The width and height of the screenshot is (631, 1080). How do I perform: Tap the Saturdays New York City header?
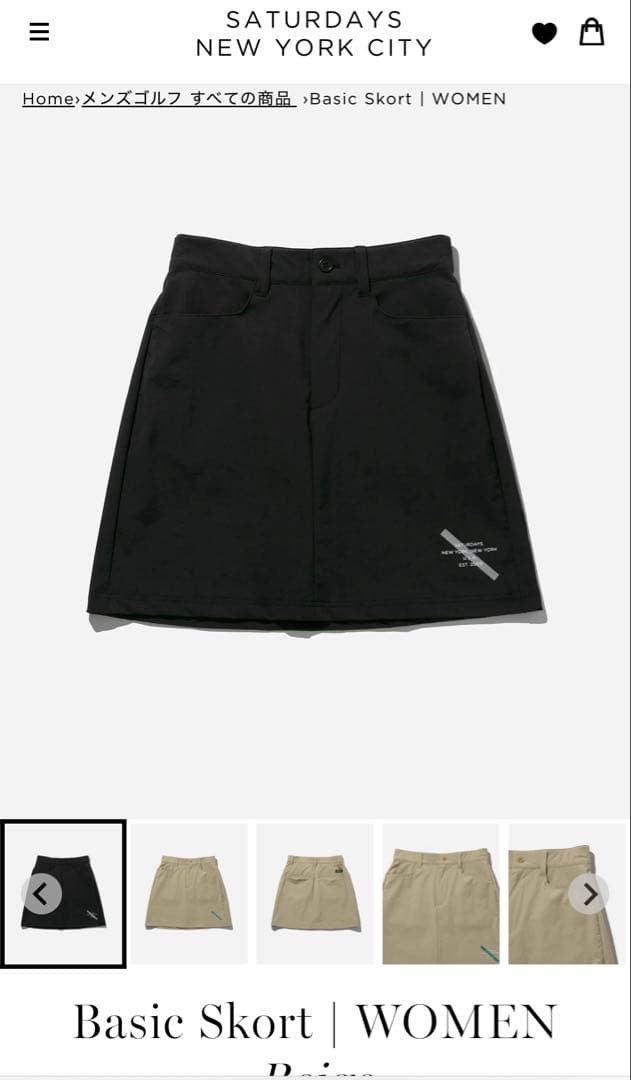[x=314, y=33]
